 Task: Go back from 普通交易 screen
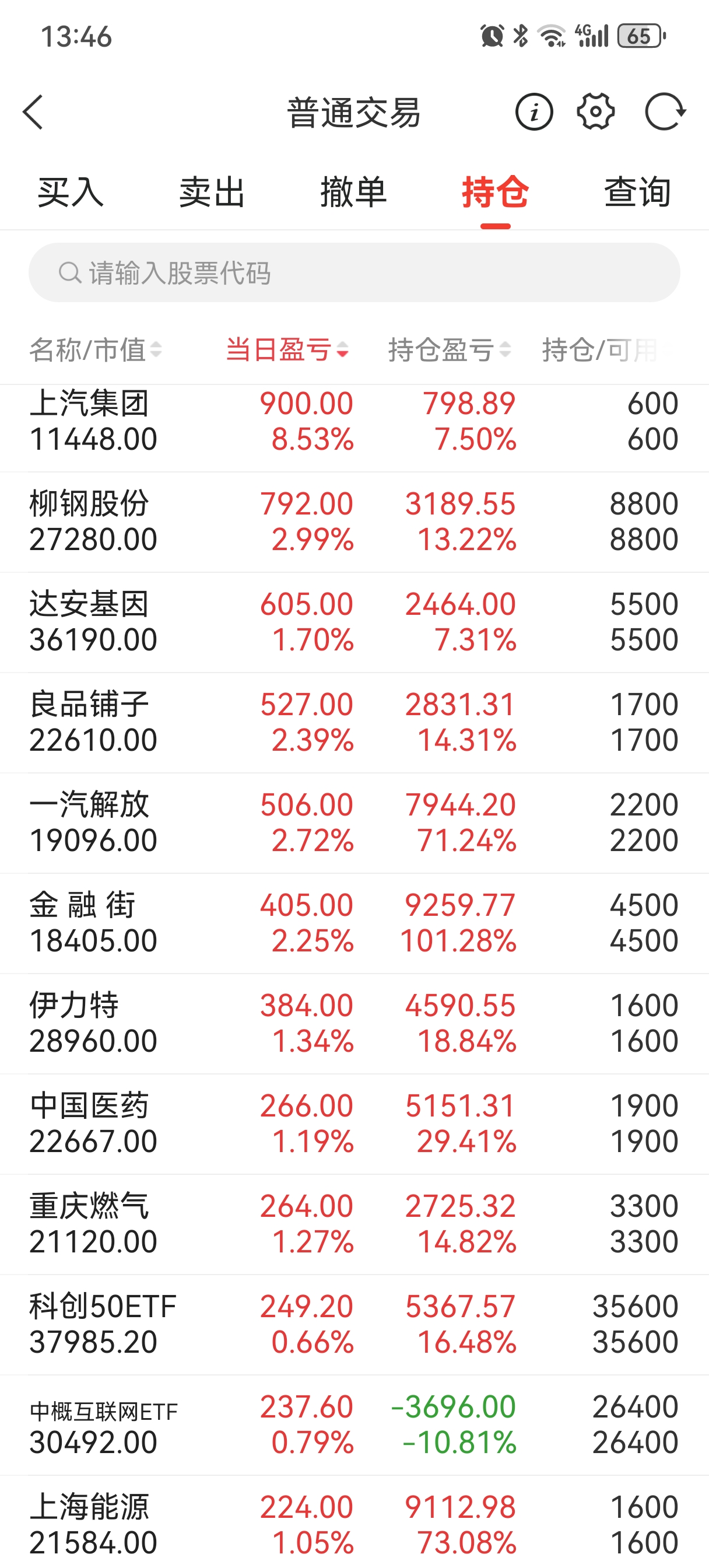point(34,112)
